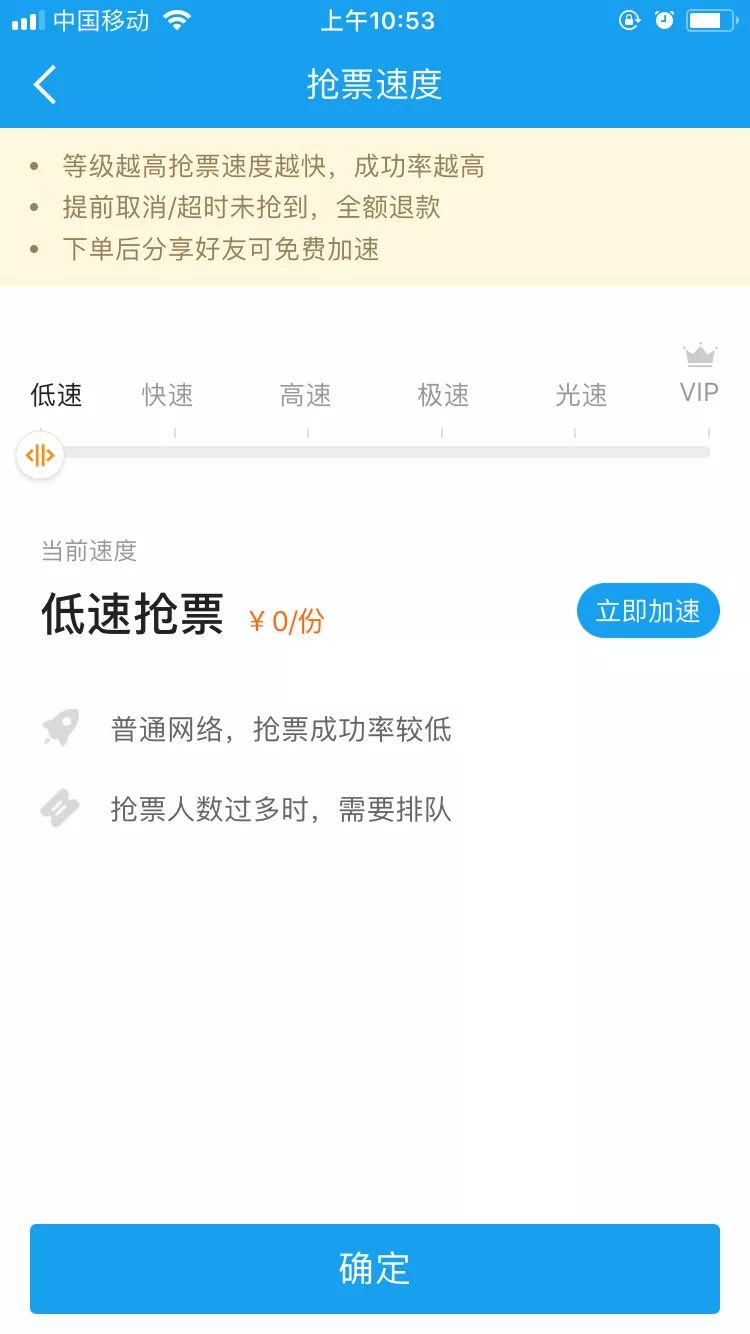Select the VIP speed level
The height and width of the screenshot is (1334, 750).
pyautogui.click(x=699, y=390)
